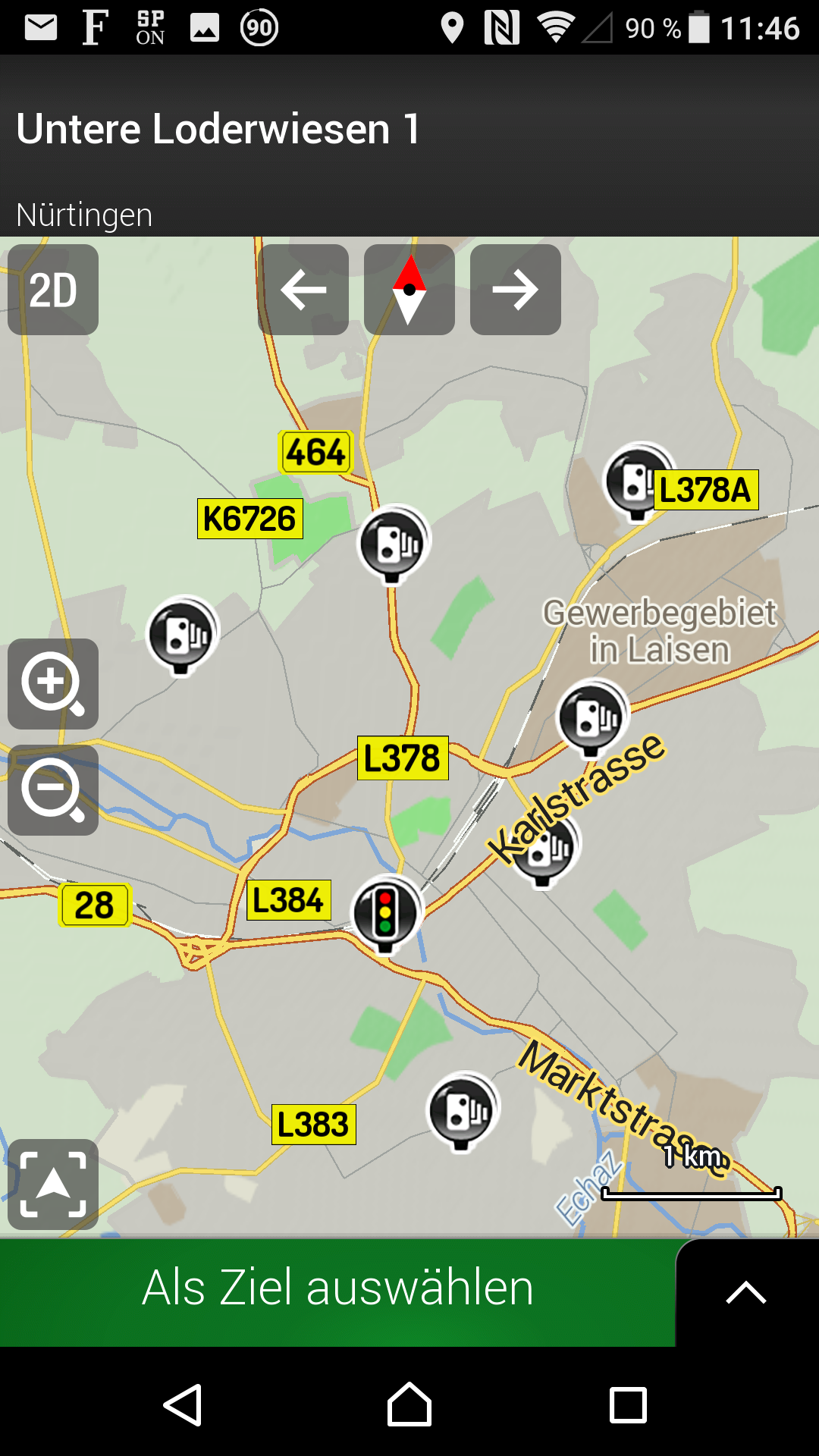Go back with system back button
The width and height of the screenshot is (819, 1456).
(x=183, y=1404)
